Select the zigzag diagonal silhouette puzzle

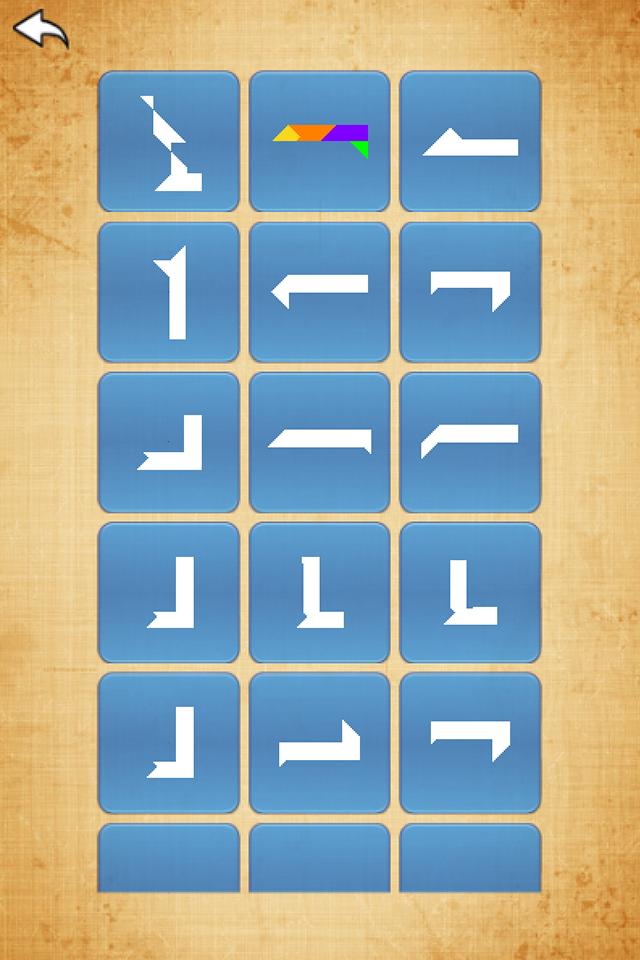pyautogui.click(x=169, y=141)
